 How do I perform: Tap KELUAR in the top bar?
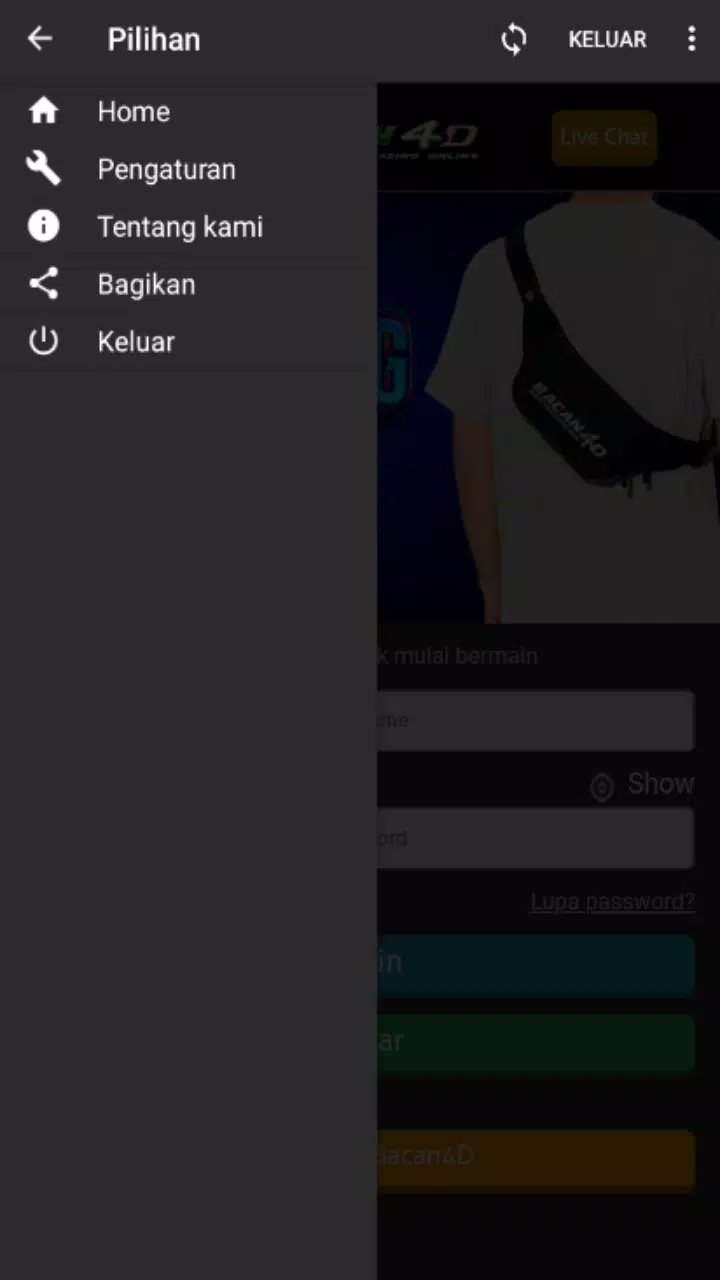tap(607, 40)
